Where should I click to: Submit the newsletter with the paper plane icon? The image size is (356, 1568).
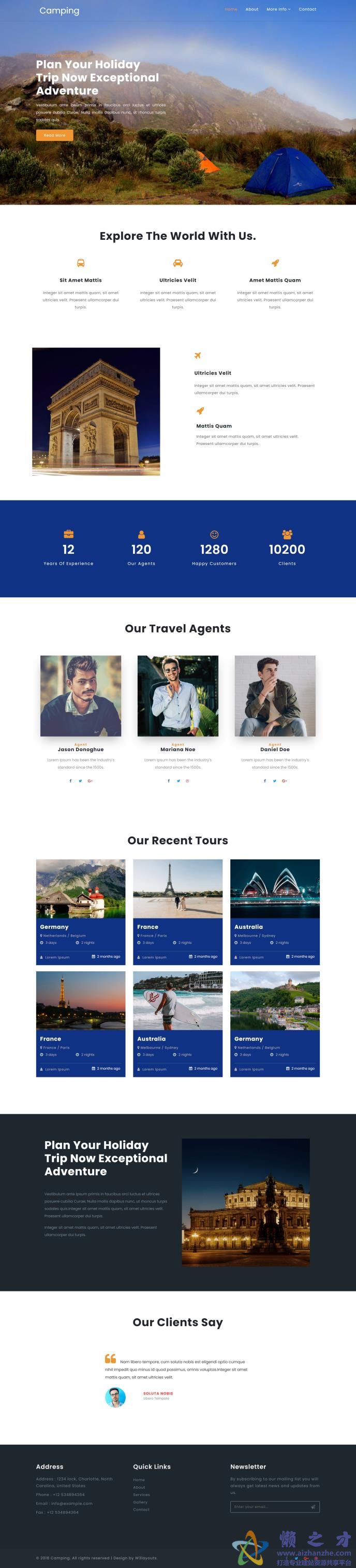(x=313, y=1506)
